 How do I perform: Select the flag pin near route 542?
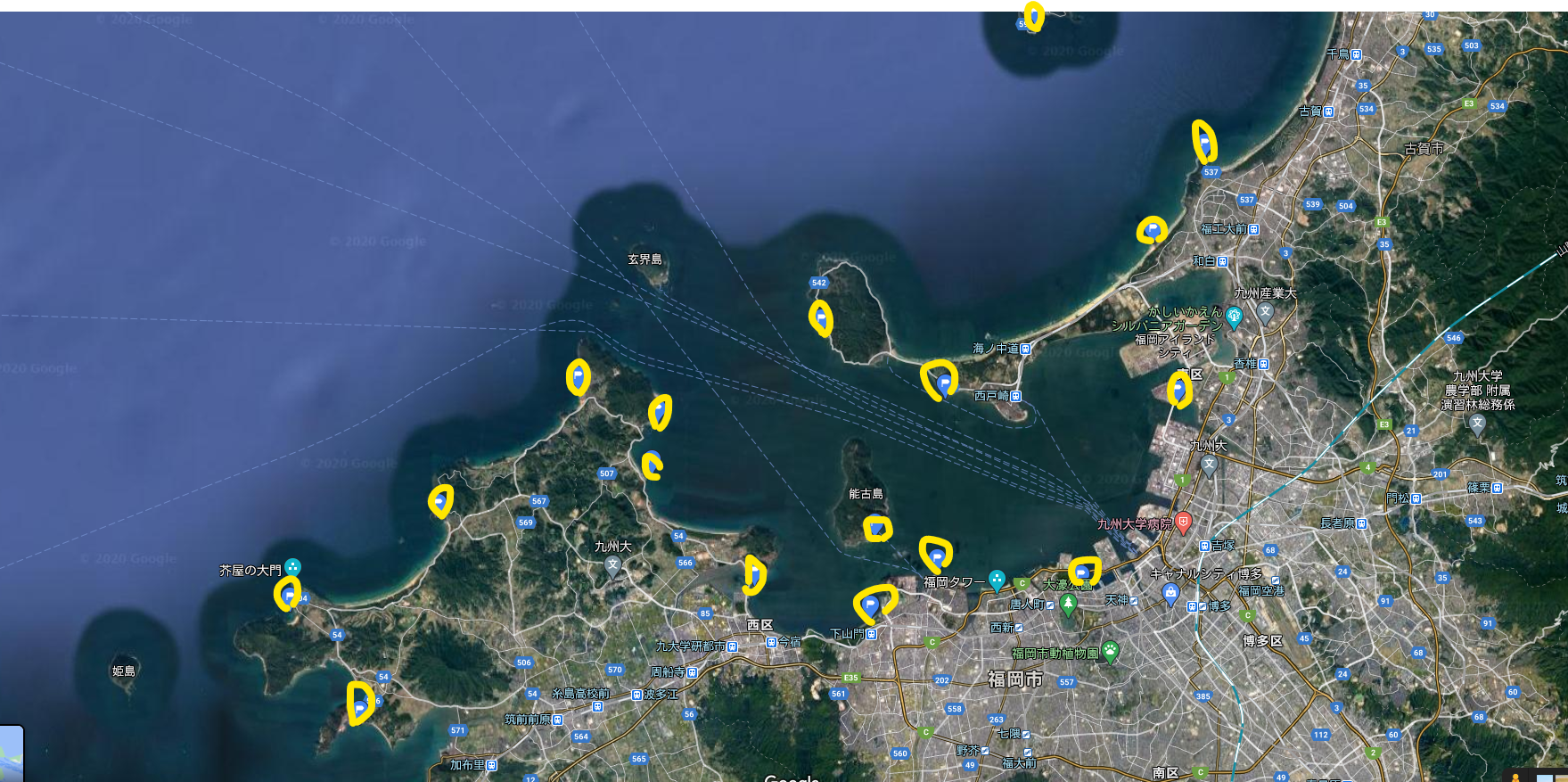(x=821, y=317)
